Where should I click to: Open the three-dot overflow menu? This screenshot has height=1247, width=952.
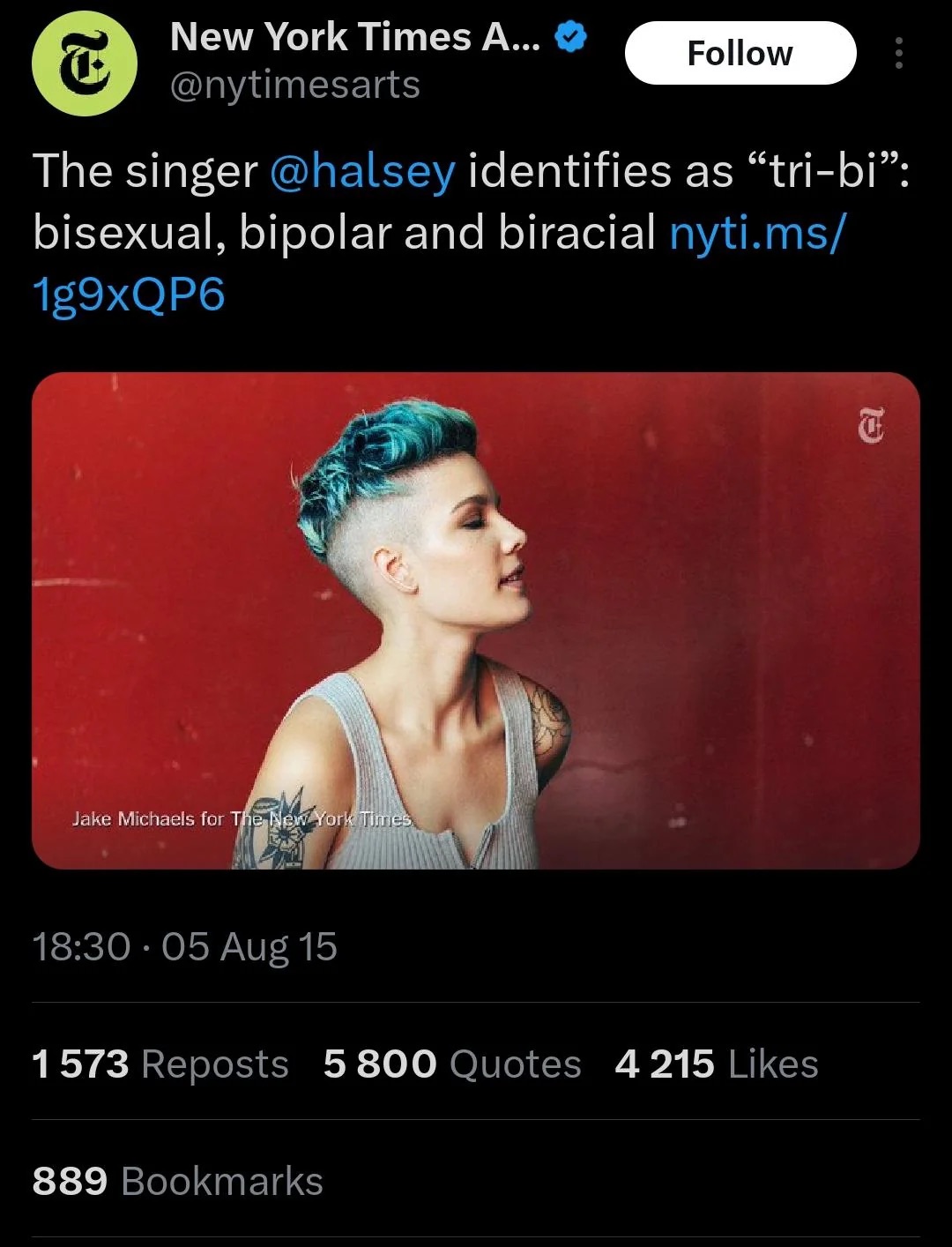click(898, 54)
